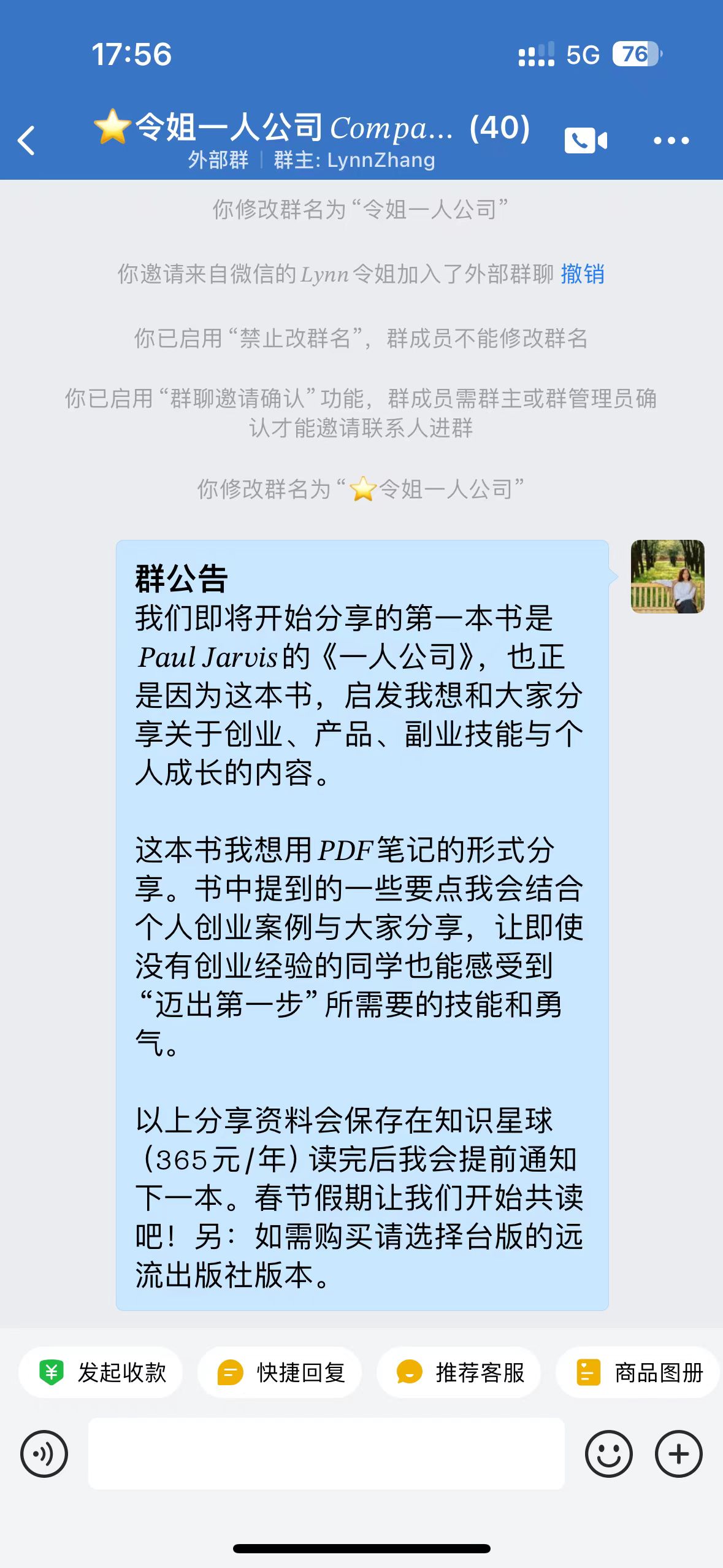
Task: Tap the 发起收款 chip
Action: [x=102, y=1372]
